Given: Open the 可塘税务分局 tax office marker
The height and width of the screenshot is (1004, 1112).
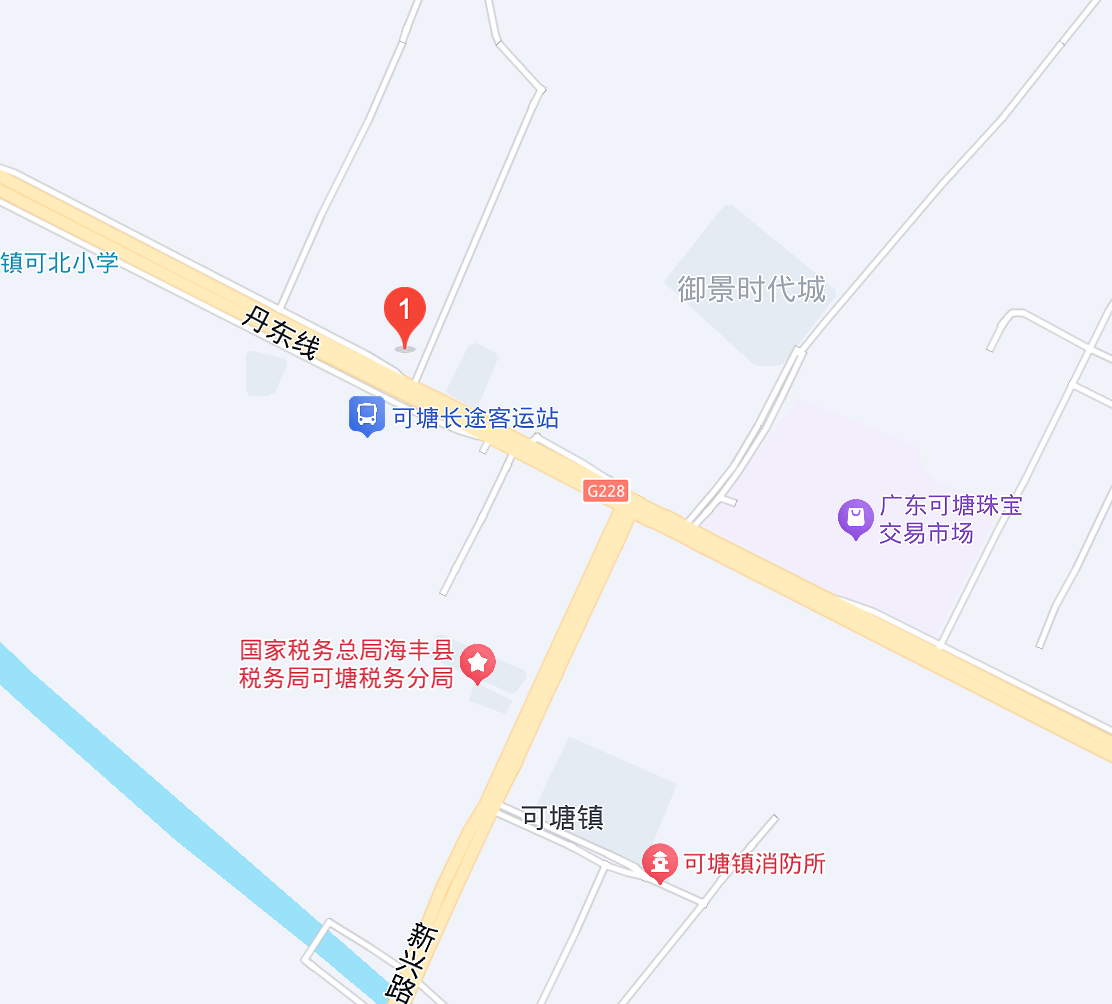Looking at the screenshot, I should pyautogui.click(x=478, y=664).
